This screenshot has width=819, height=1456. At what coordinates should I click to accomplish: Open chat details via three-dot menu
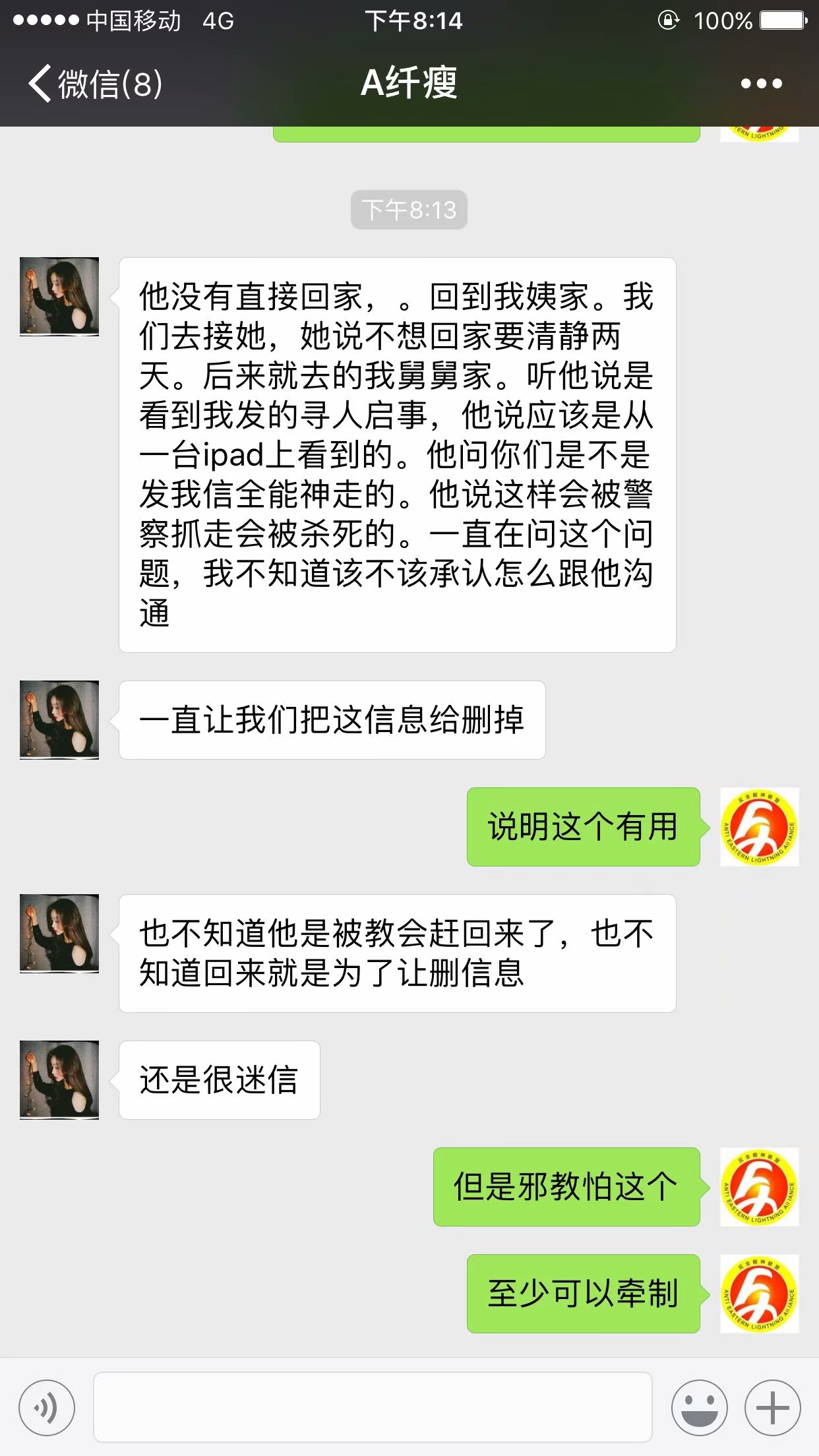coord(761,84)
